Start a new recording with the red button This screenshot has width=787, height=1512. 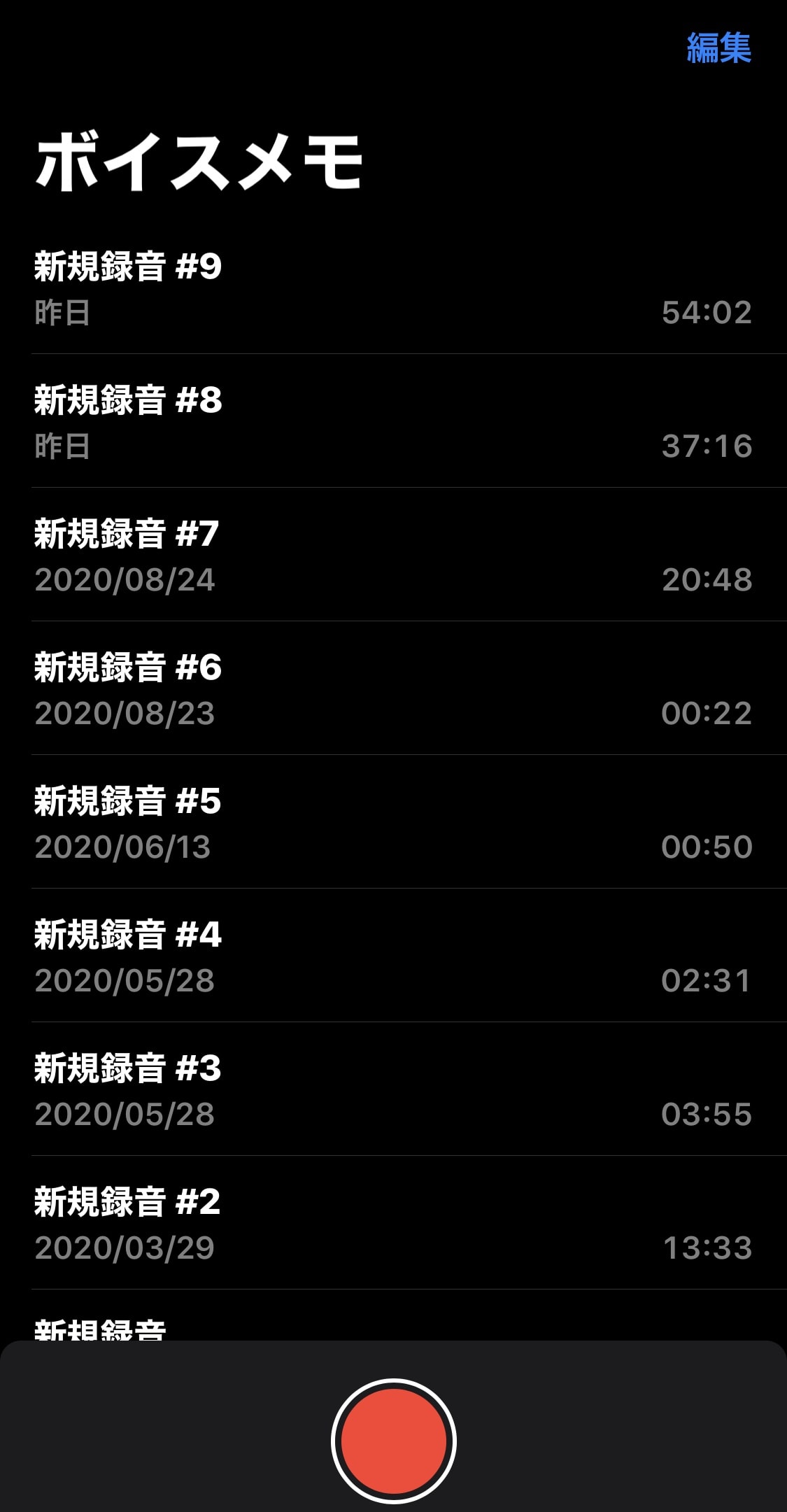coord(394,1441)
